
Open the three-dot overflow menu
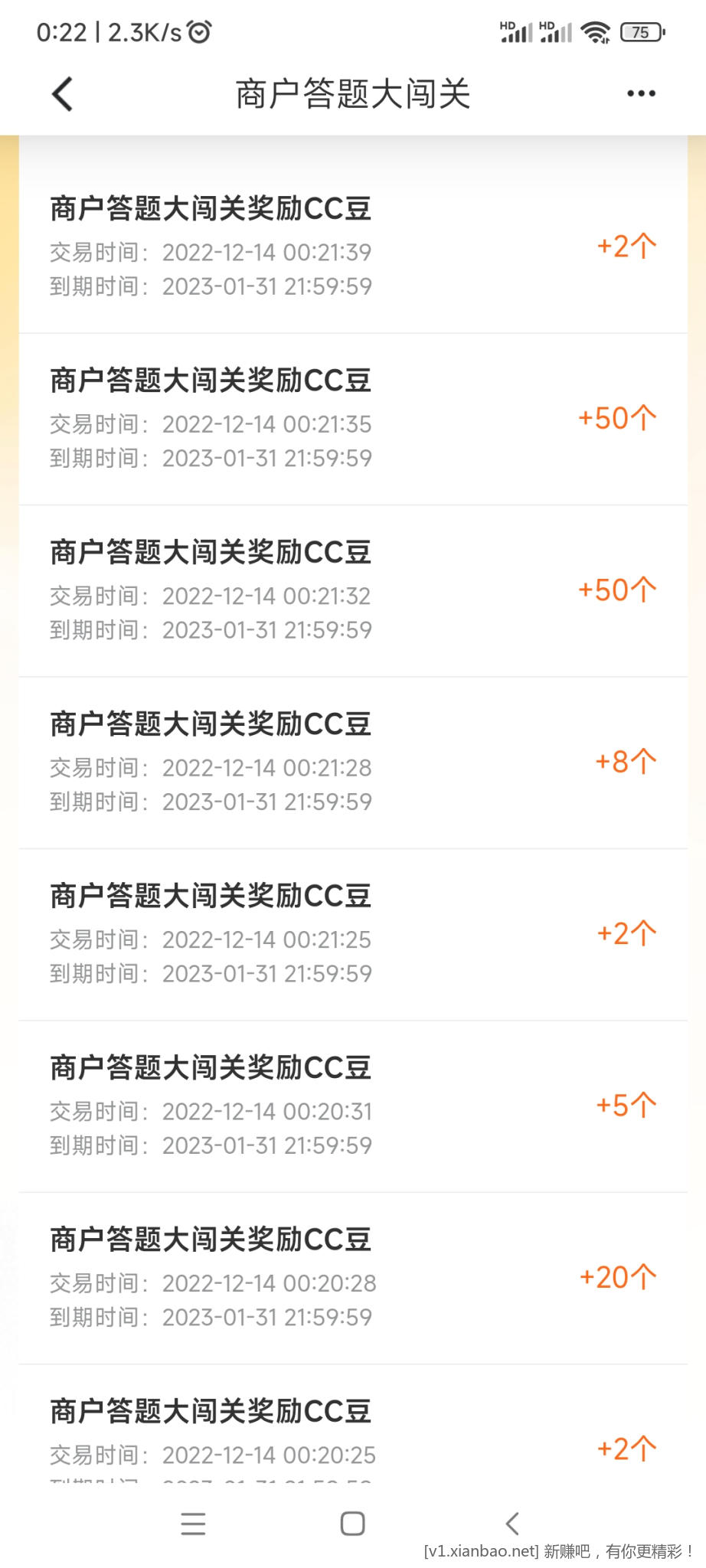[x=641, y=93]
